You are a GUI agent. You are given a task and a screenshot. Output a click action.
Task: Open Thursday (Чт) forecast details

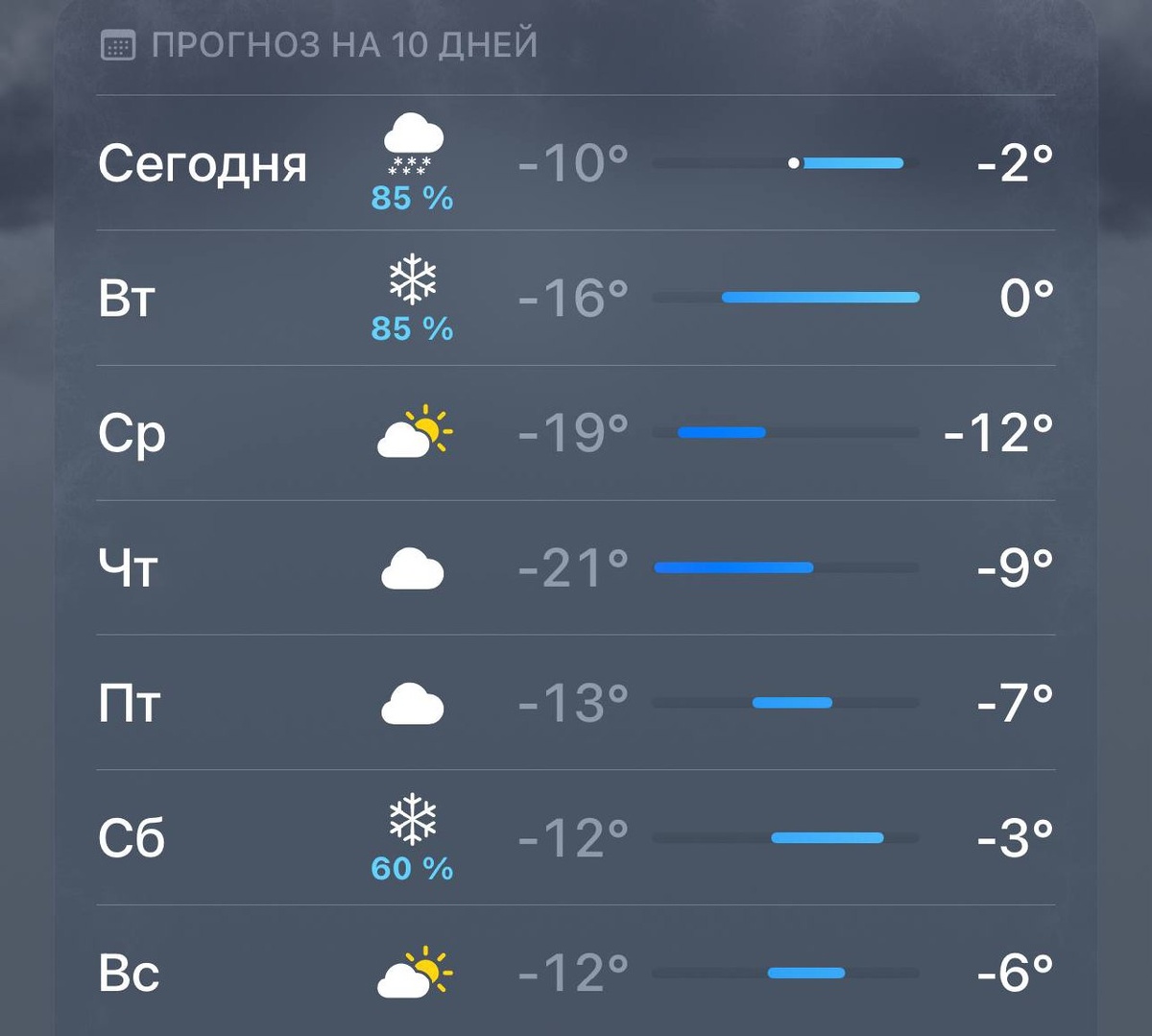click(576, 567)
